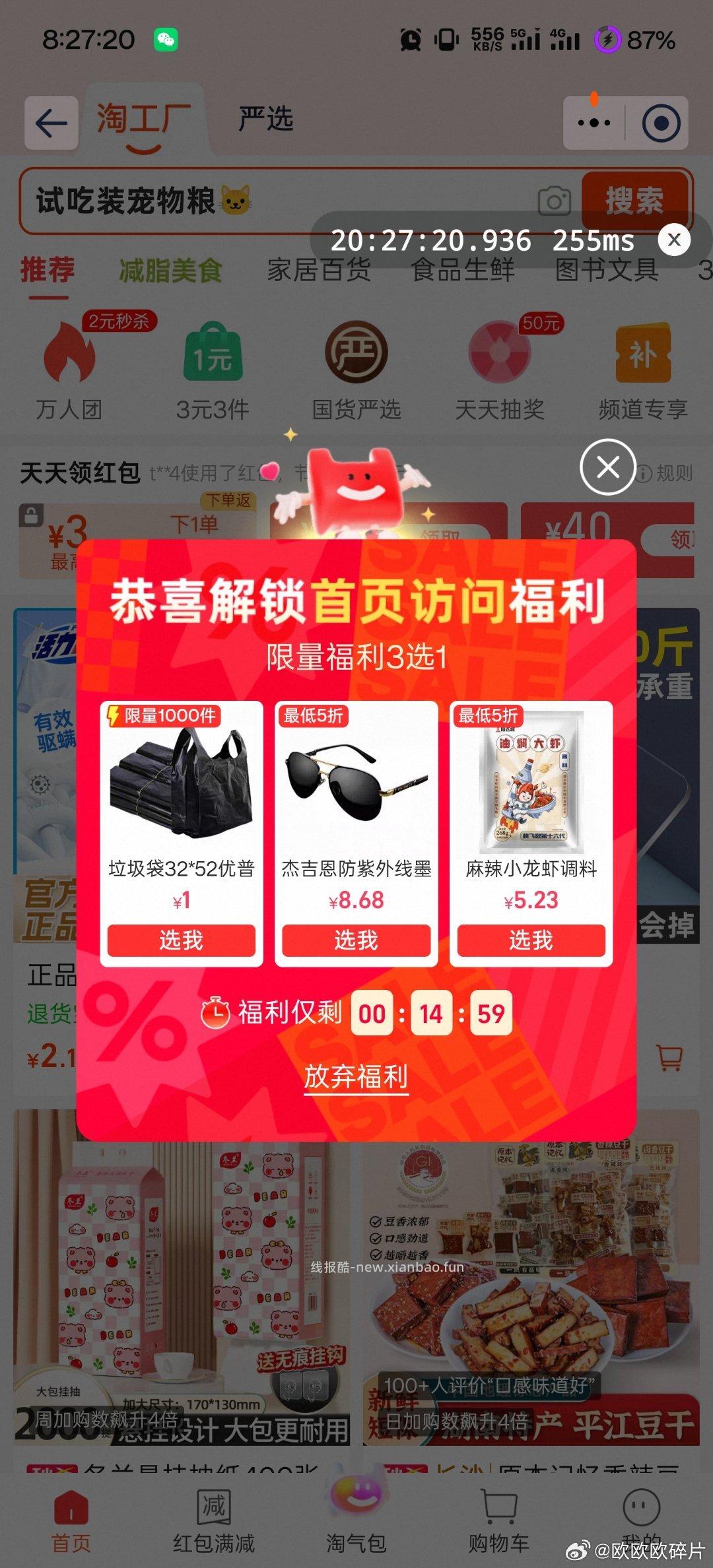The image size is (713, 1568).
Task: Choose the sunglasses 选我 button
Action: pyautogui.click(x=356, y=941)
